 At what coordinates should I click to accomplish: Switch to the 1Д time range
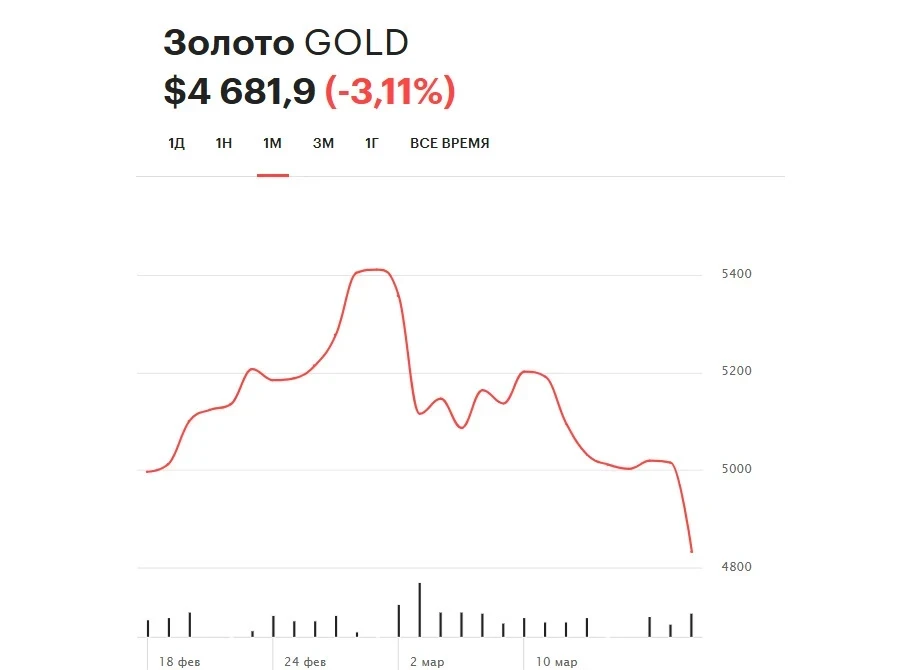click(176, 143)
